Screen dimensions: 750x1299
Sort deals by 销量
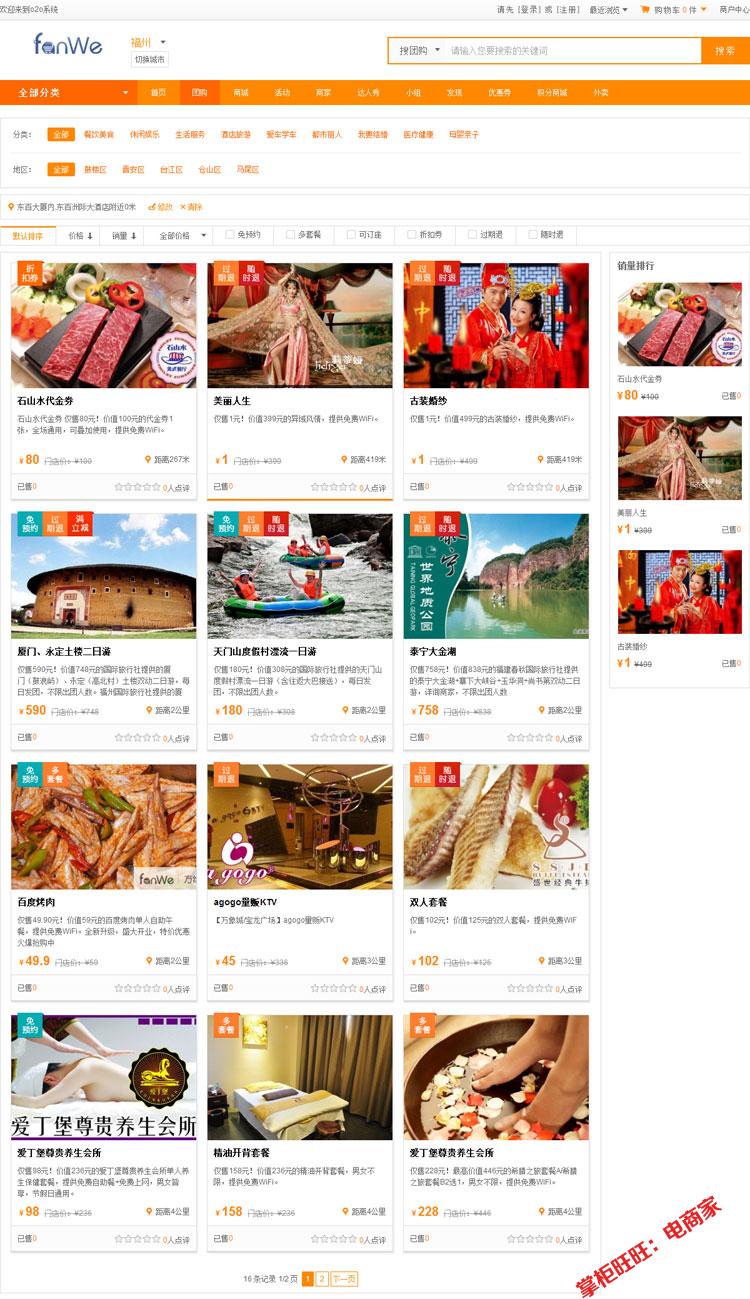point(124,235)
